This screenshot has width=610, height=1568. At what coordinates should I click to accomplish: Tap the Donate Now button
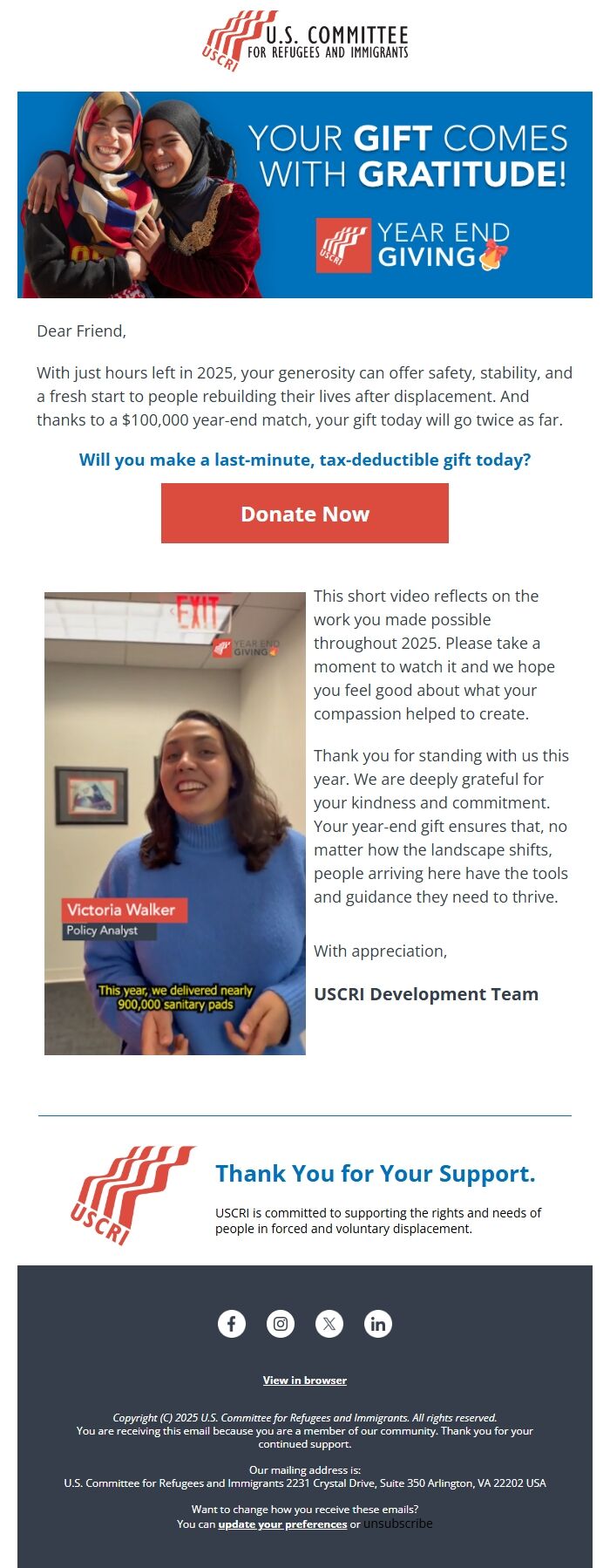(305, 514)
